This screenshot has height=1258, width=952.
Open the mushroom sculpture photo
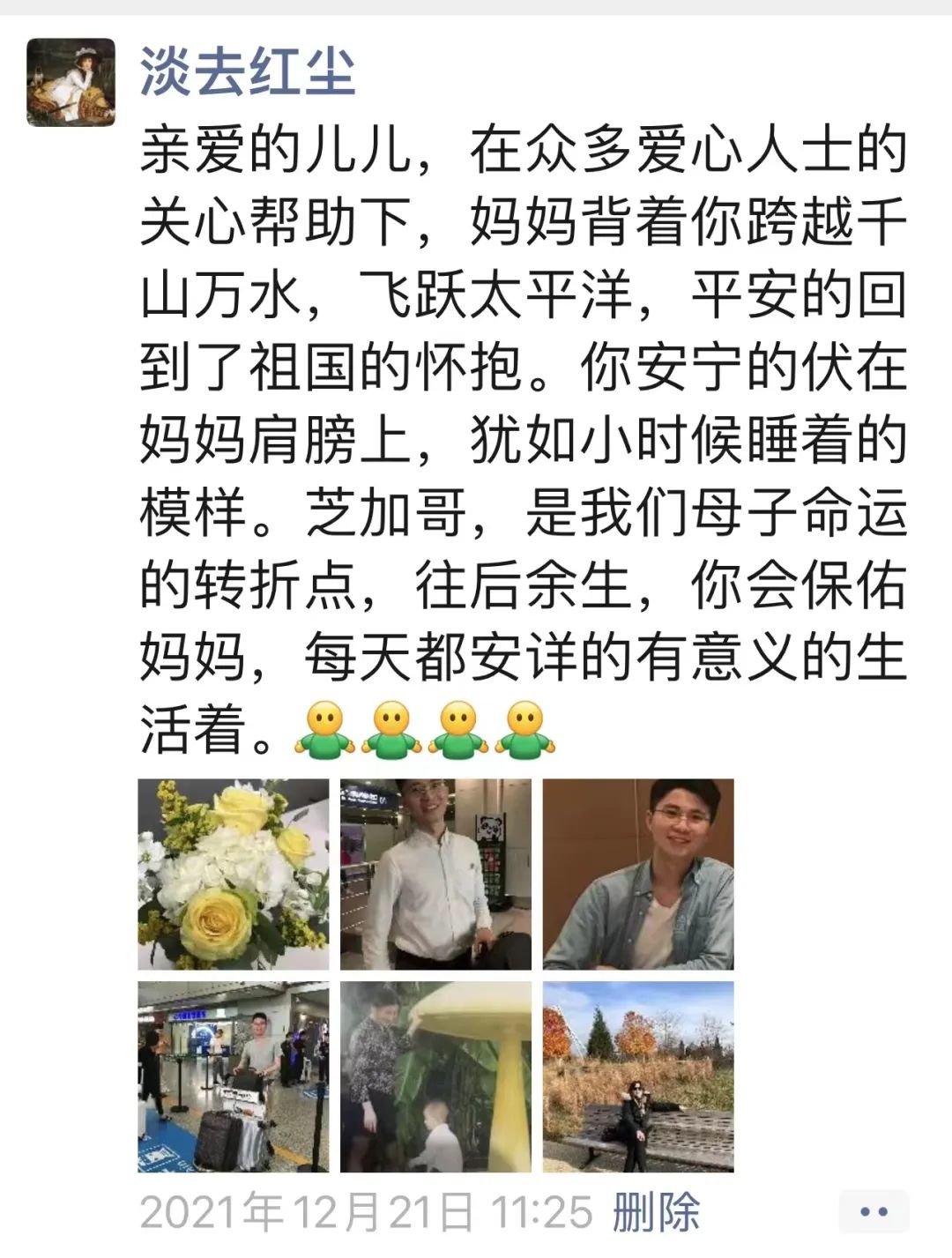click(436, 1076)
